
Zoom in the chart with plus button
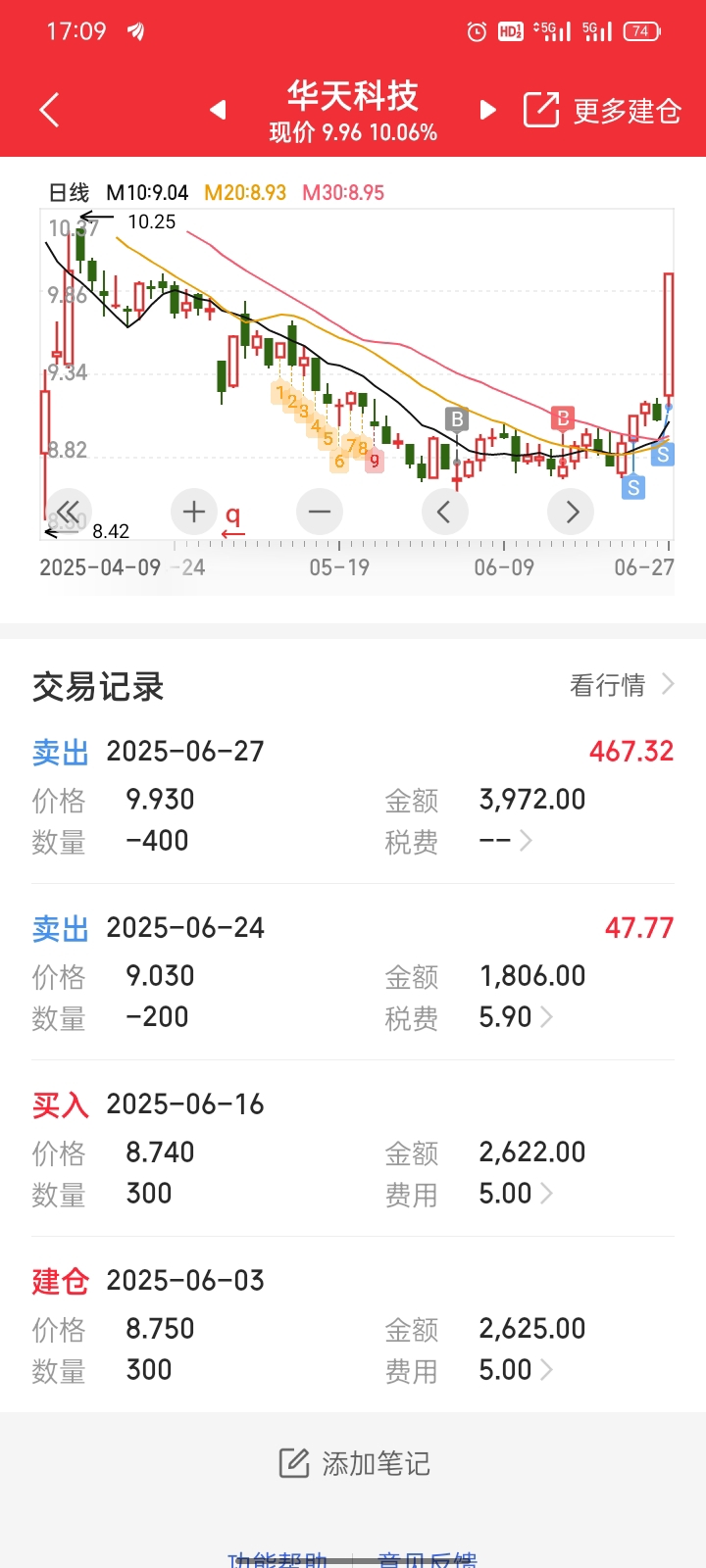[194, 511]
